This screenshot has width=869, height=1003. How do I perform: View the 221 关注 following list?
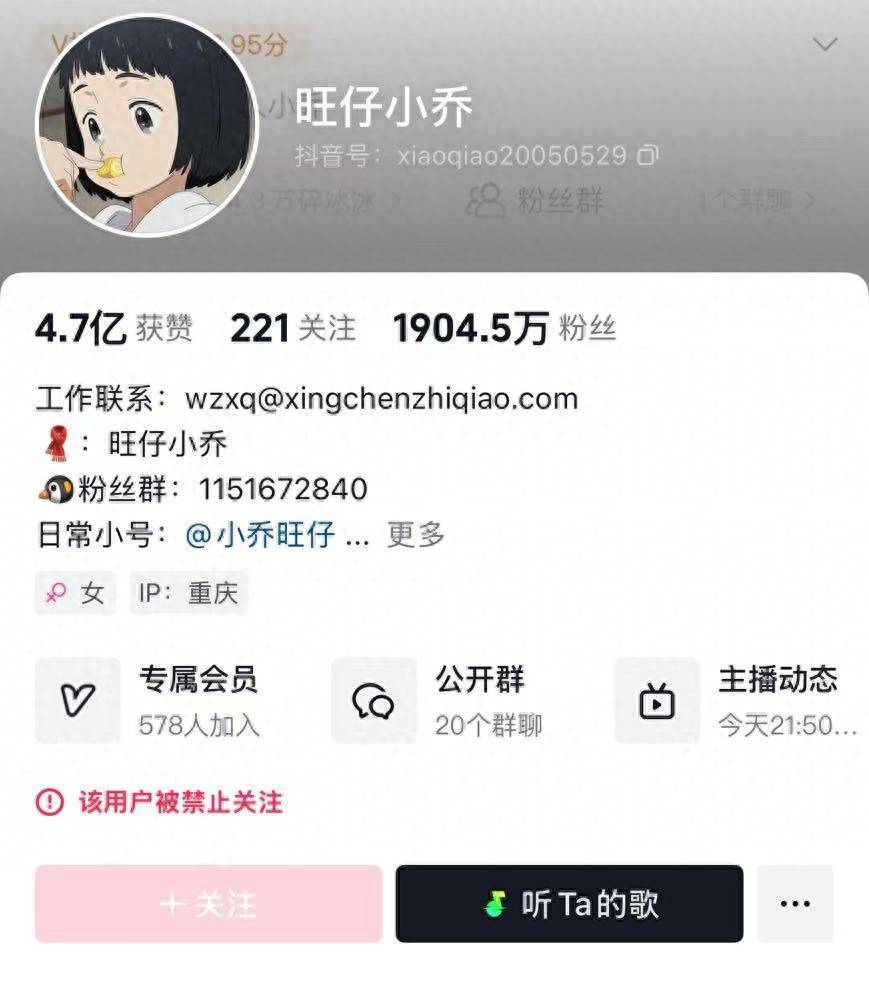293,328
